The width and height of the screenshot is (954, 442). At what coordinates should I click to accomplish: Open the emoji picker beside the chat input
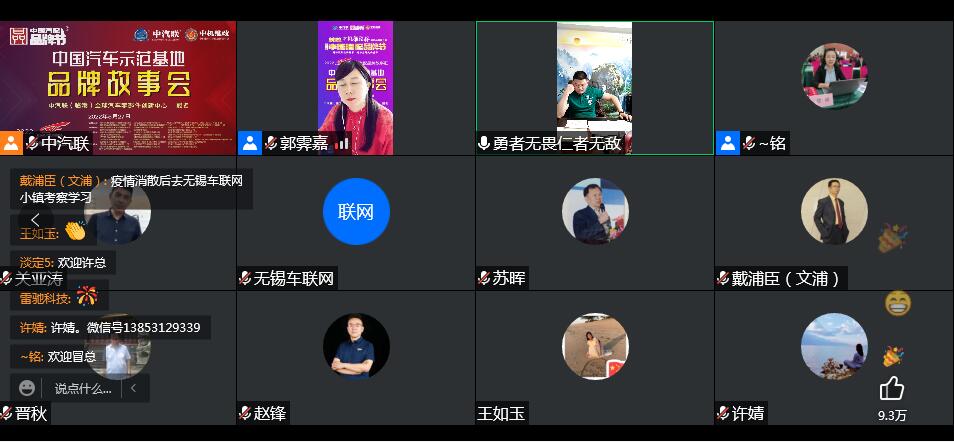[27, 388]
